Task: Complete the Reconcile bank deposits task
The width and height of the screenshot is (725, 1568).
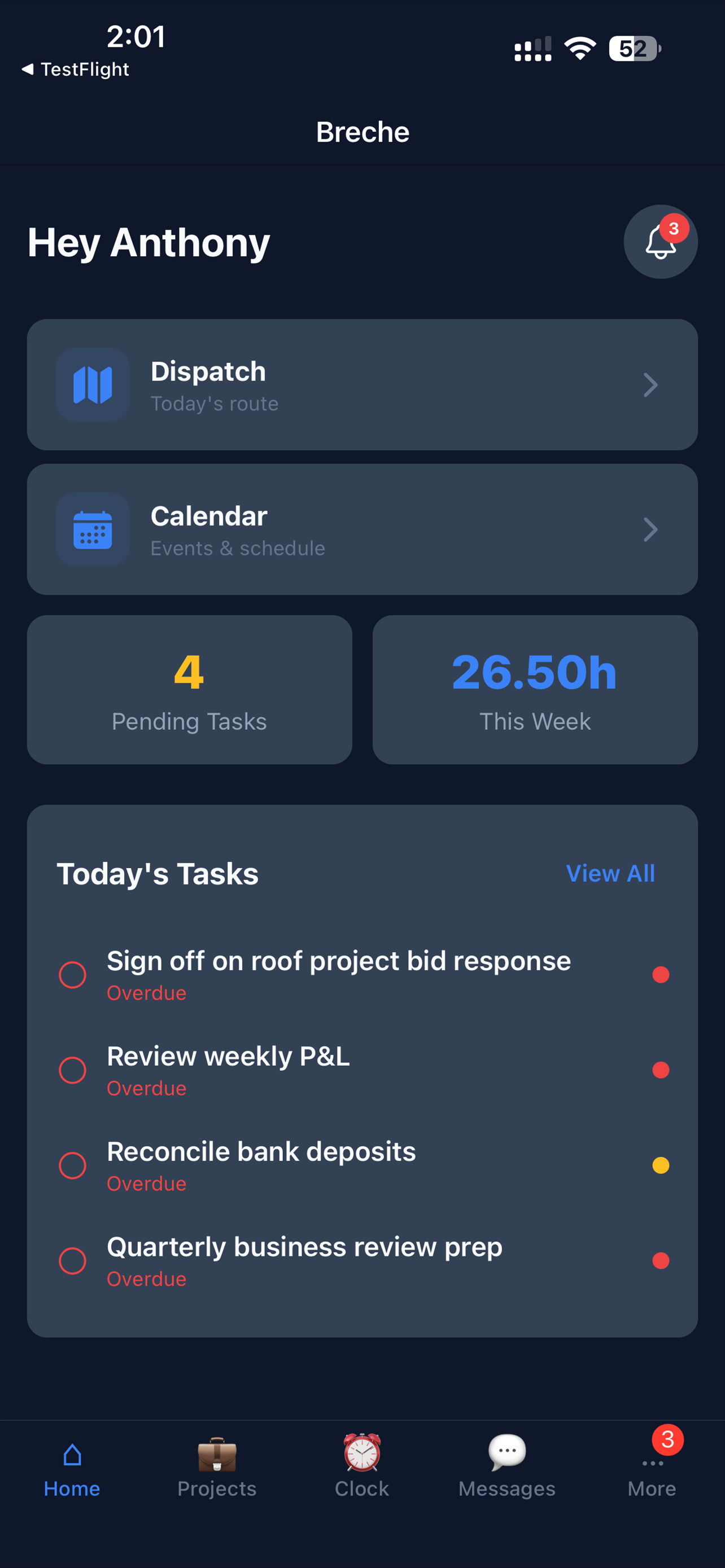Action: pos(72,1166)
